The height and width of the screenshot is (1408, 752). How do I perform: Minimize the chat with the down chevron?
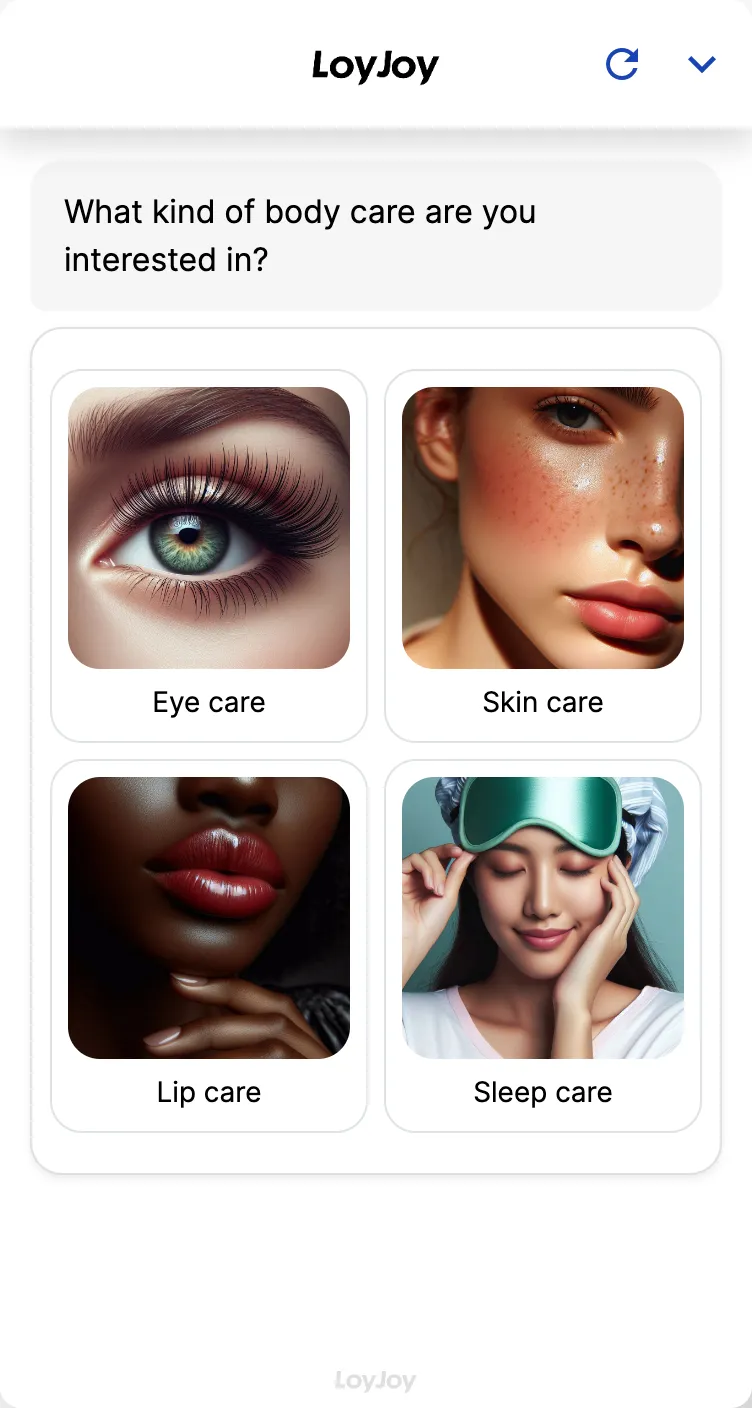point(702,65)
